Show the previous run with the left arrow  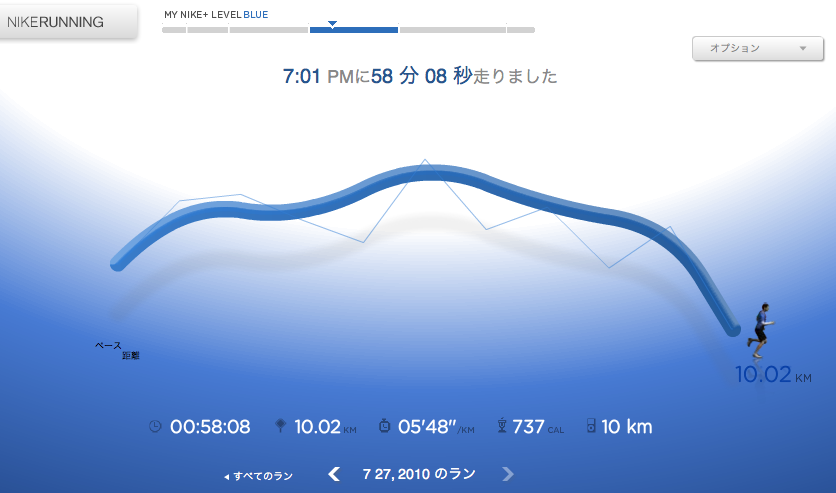[334, 474]
